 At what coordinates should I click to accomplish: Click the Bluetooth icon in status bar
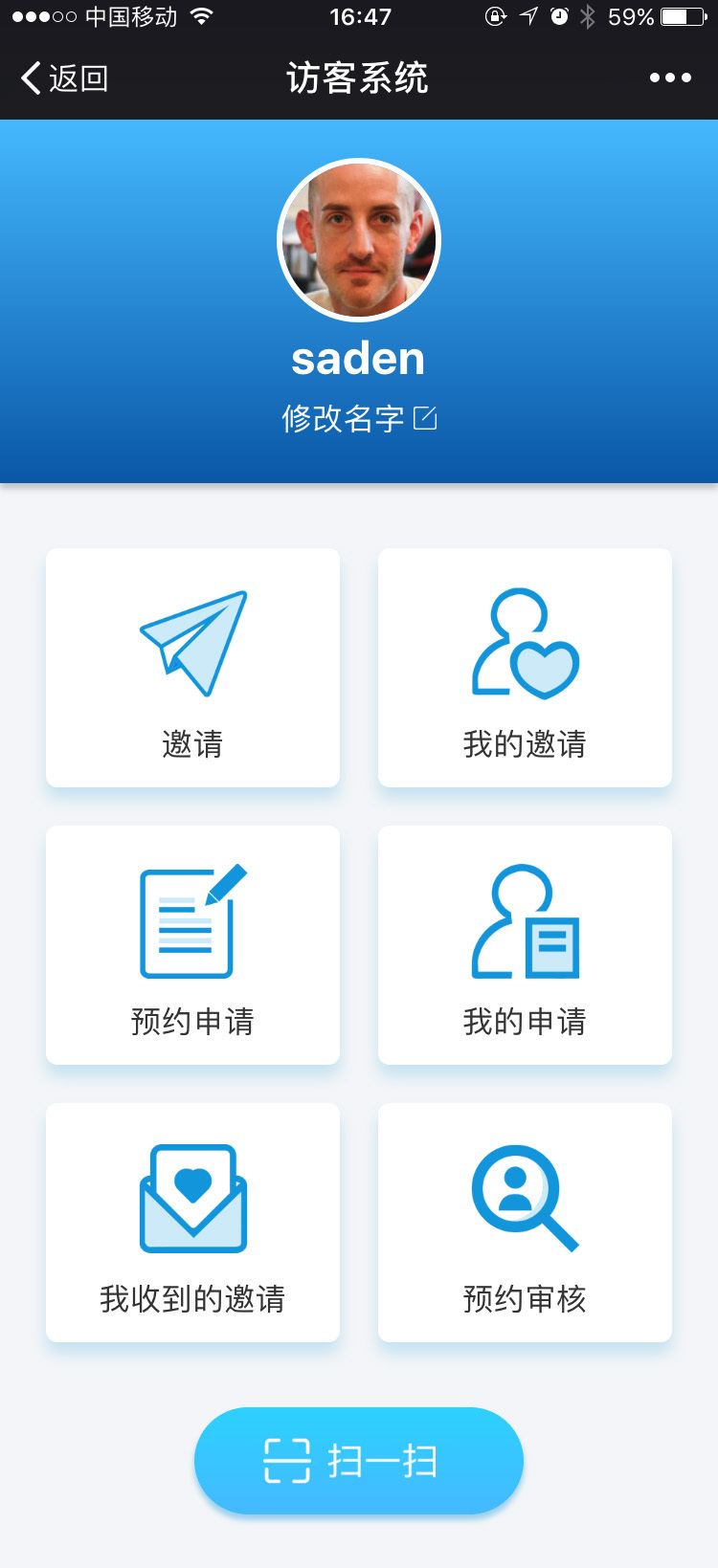coord(587,14)
